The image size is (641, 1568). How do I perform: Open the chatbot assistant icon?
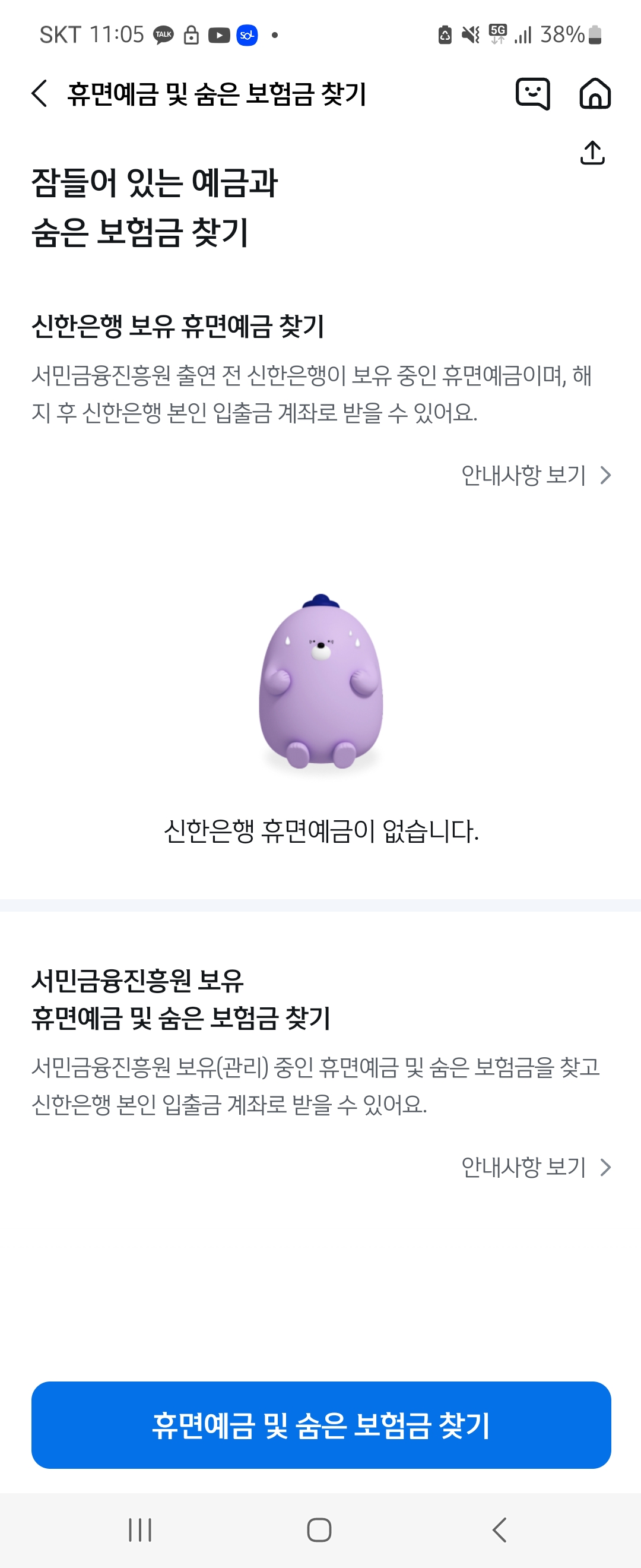[x=534, y=94]
